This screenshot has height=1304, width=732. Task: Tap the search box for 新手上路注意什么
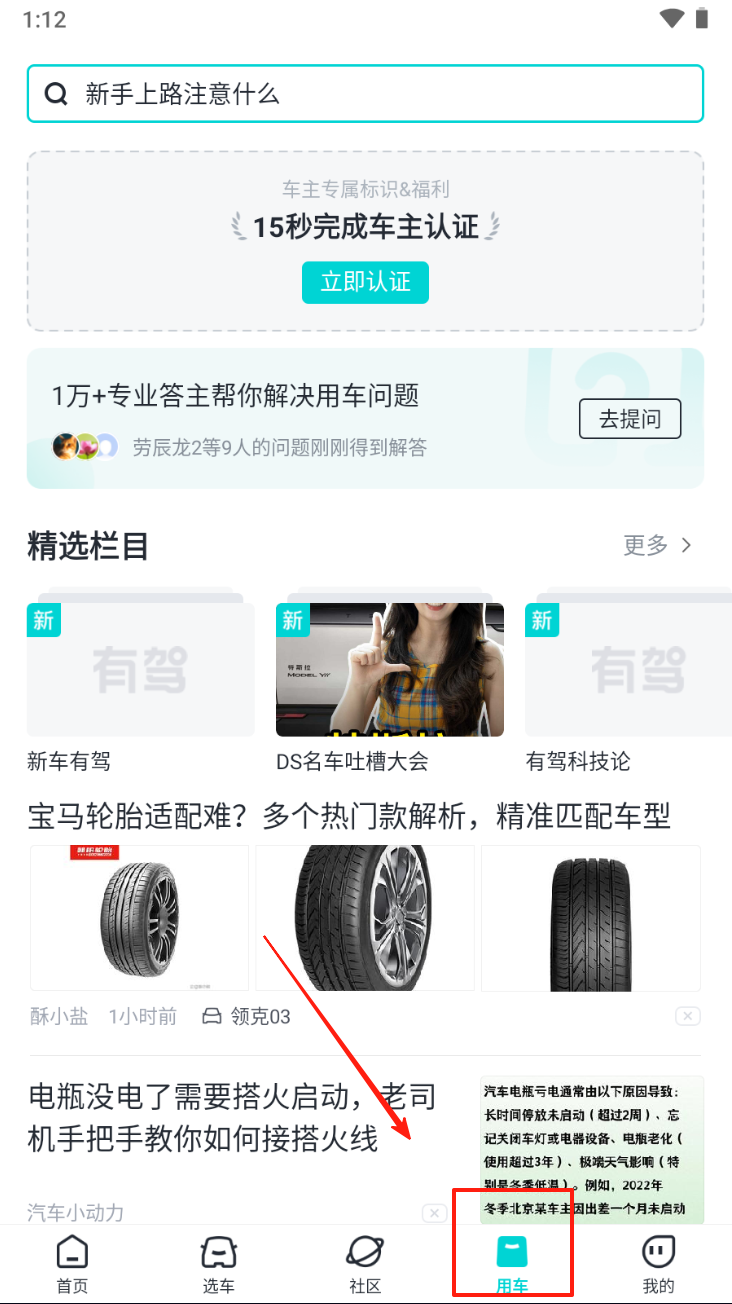click(x=365, y=94)
